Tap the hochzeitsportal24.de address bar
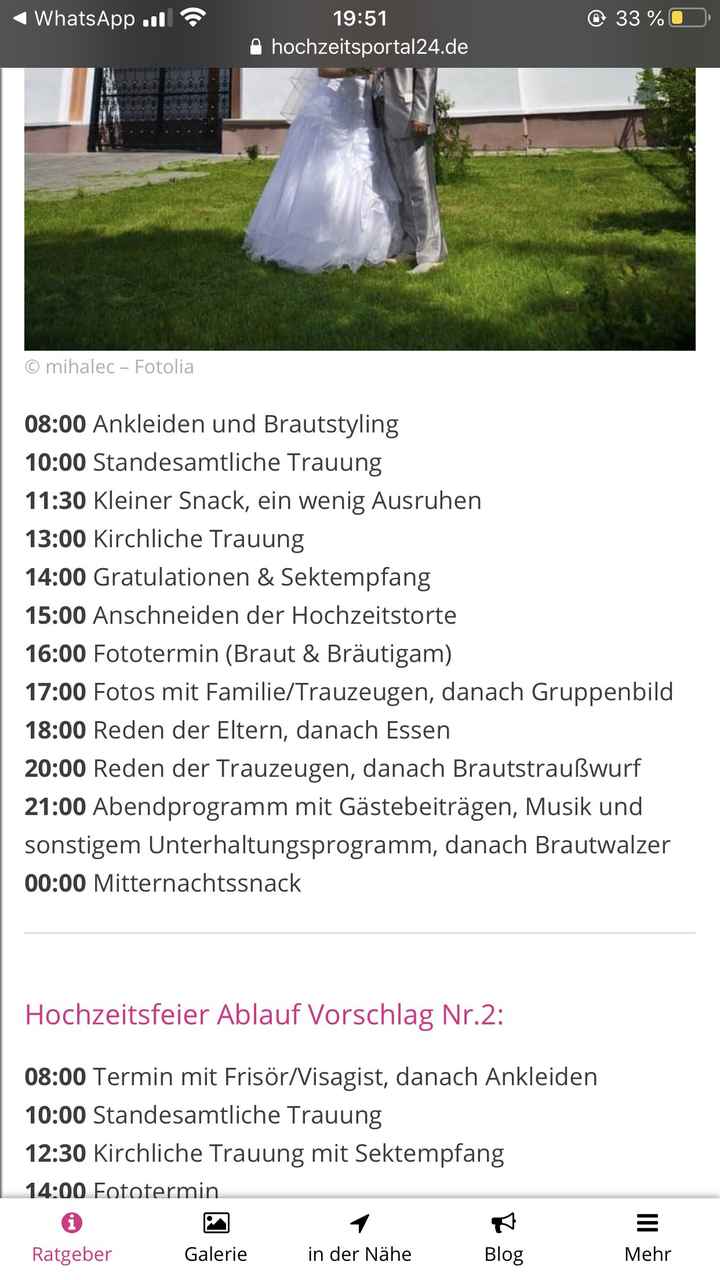 (x=360, y=47)
